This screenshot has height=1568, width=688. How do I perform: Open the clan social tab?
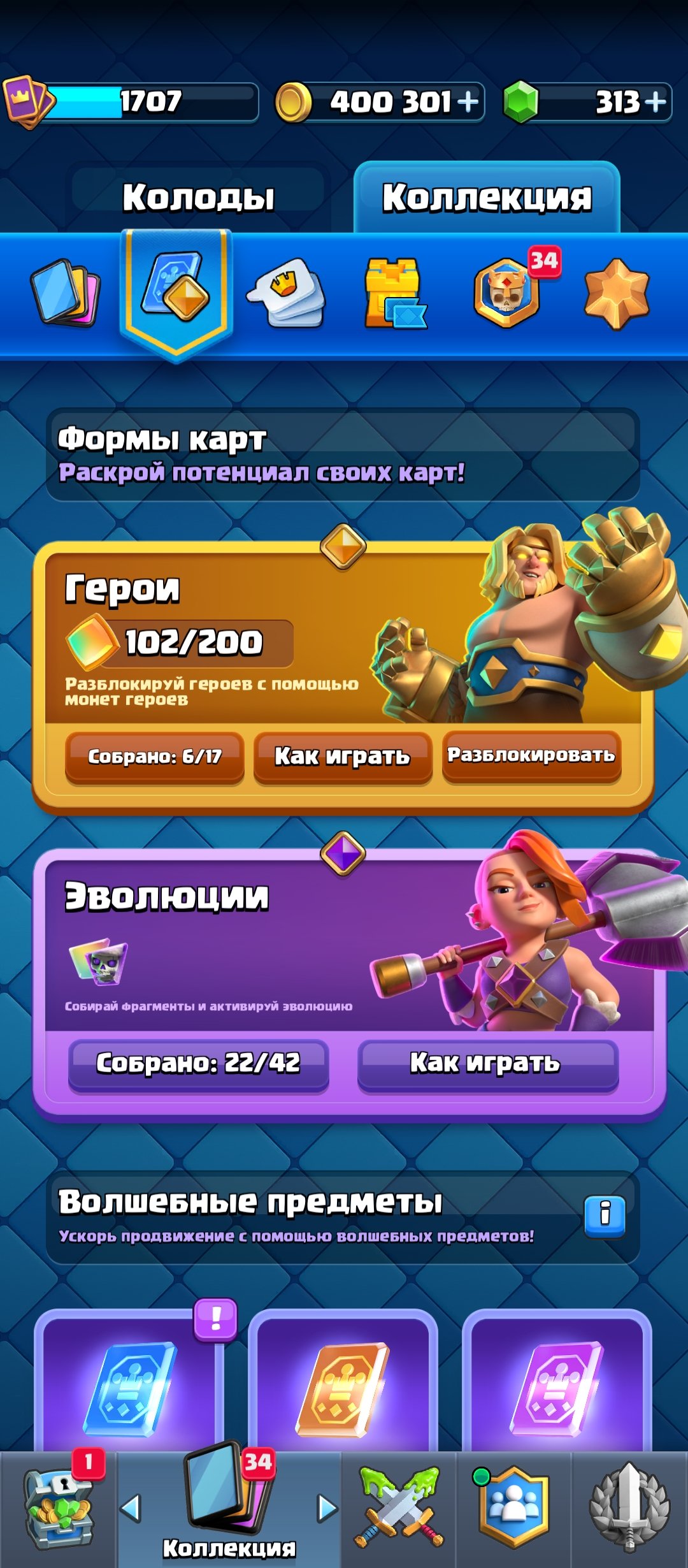(513, 1509)
